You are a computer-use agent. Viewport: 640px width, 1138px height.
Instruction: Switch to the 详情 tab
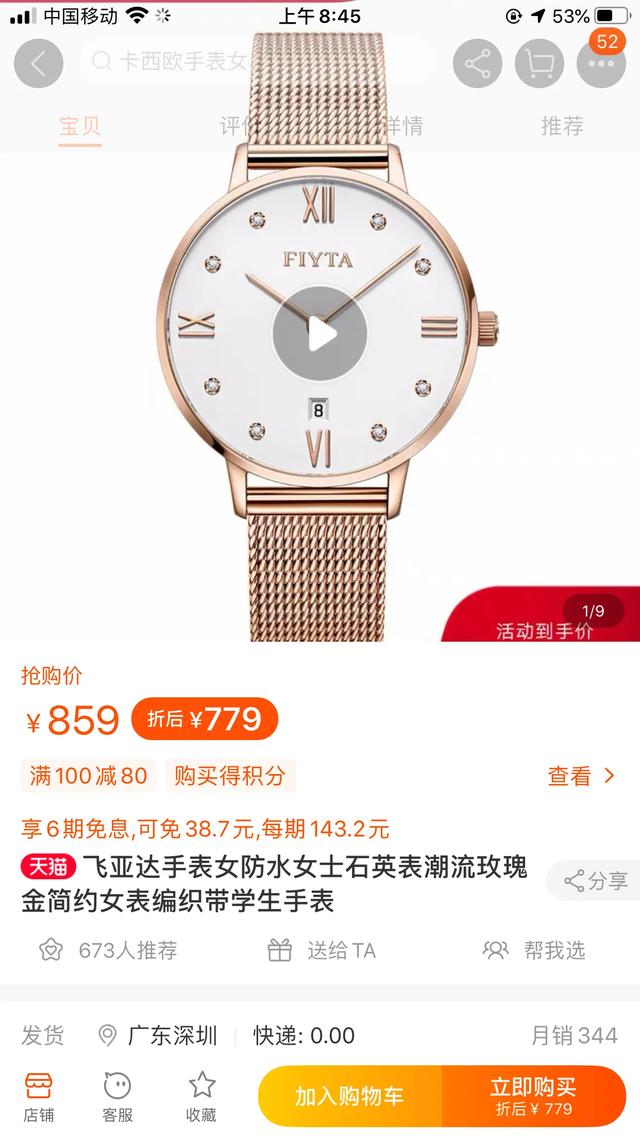pos(402,127)
